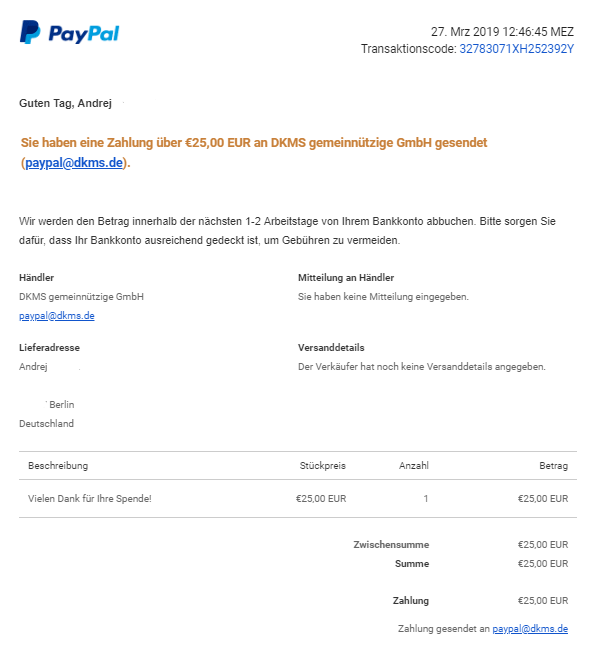Open the transaction code 32783071XH252392Y link
This screenshot has width=593, height=658.
[x=516, y=49]
